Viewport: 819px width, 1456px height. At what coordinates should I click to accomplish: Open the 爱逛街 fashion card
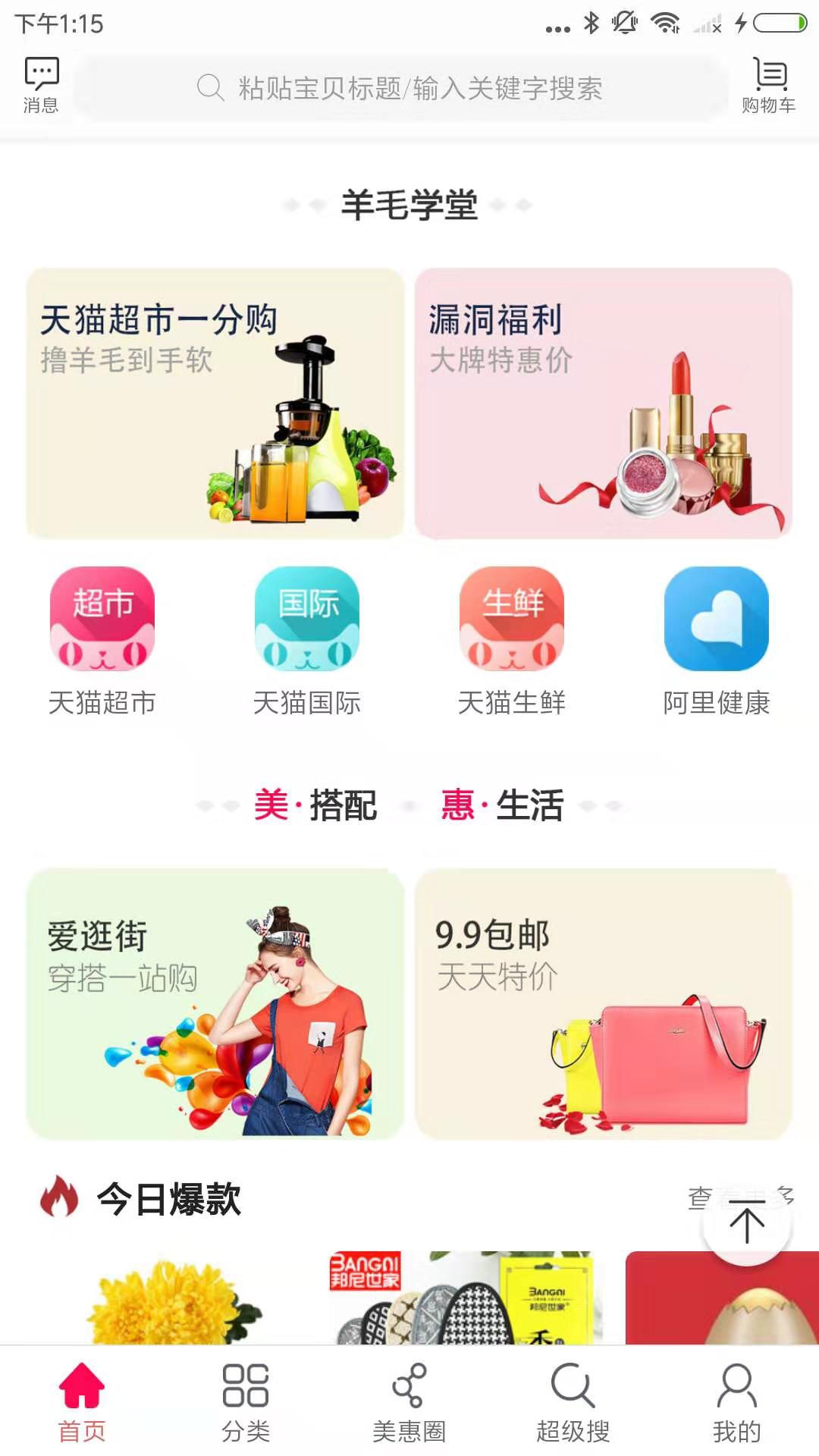(x=215, y=1004)
